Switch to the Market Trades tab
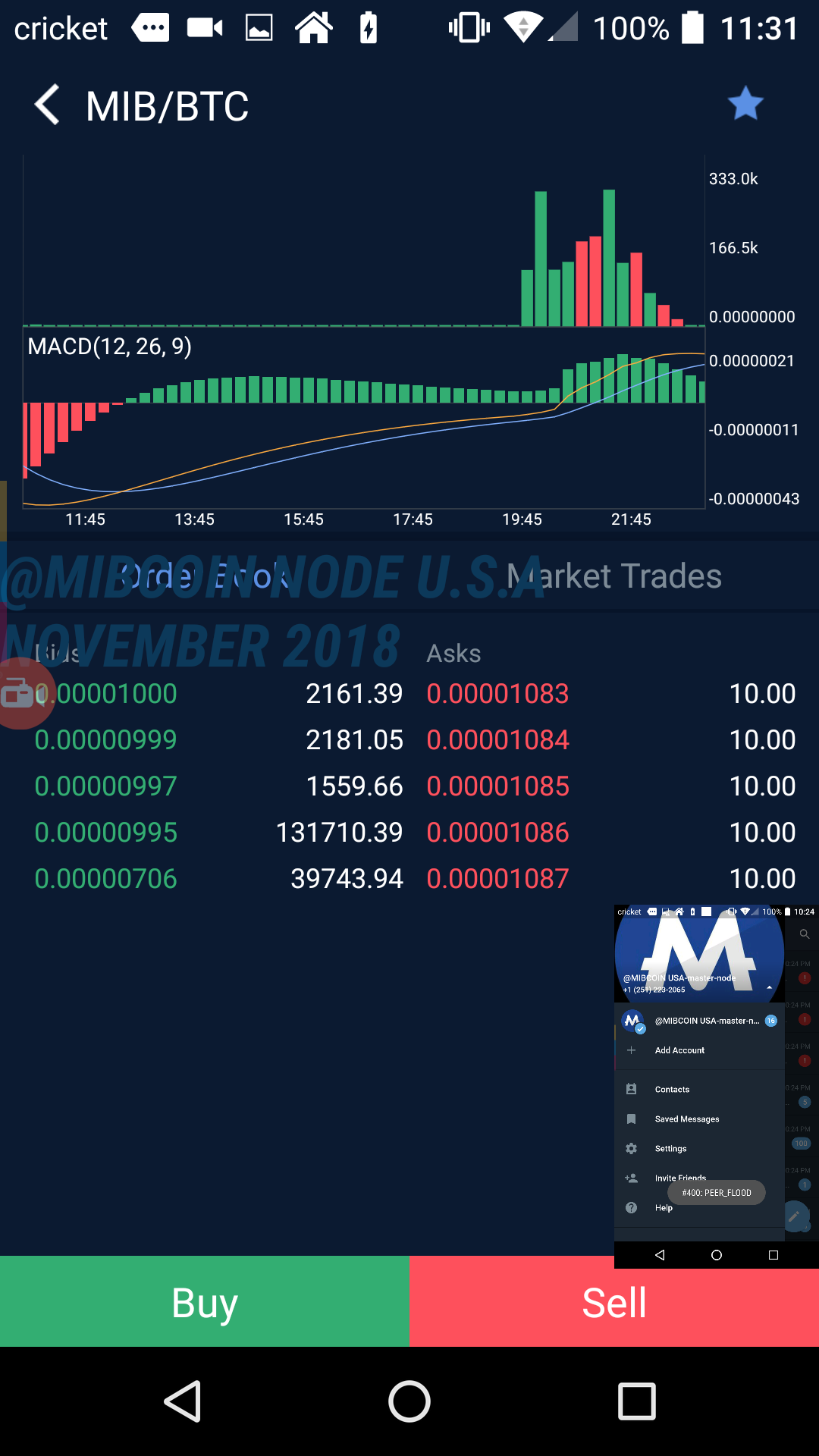This screenshot has width=819, height=1456. (x=613, y=577)
